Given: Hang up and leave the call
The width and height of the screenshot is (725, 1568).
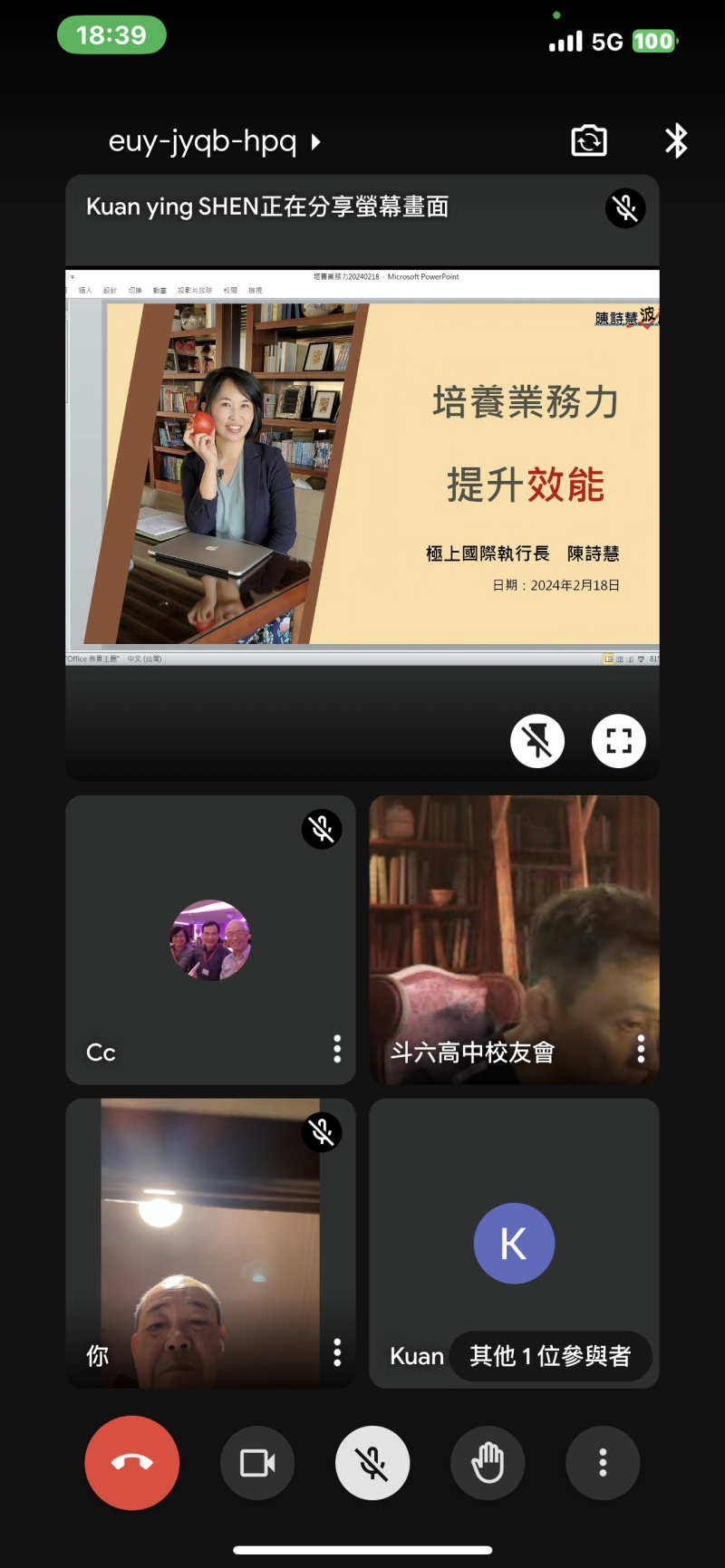Looking at the screenshot, I should pyautogui.click(x=132, y=1463).
